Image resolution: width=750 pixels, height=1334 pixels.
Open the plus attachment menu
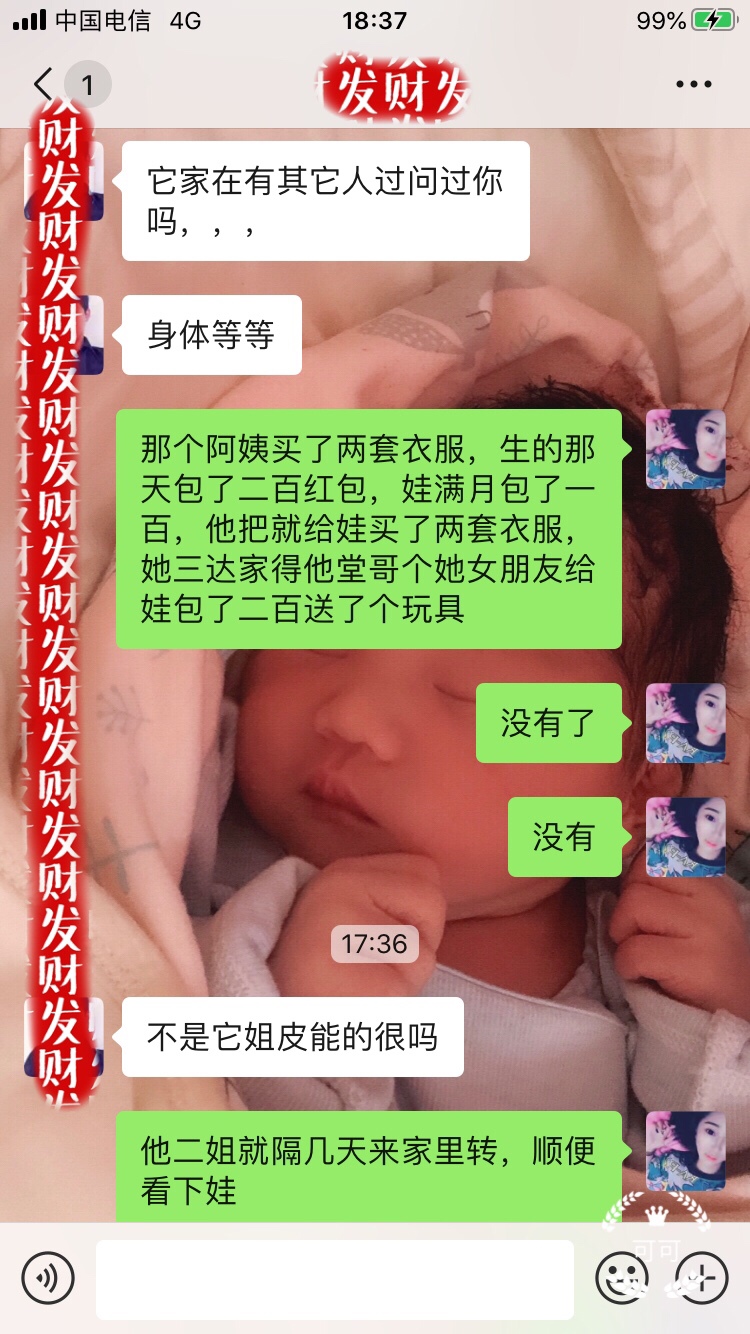701,1277
